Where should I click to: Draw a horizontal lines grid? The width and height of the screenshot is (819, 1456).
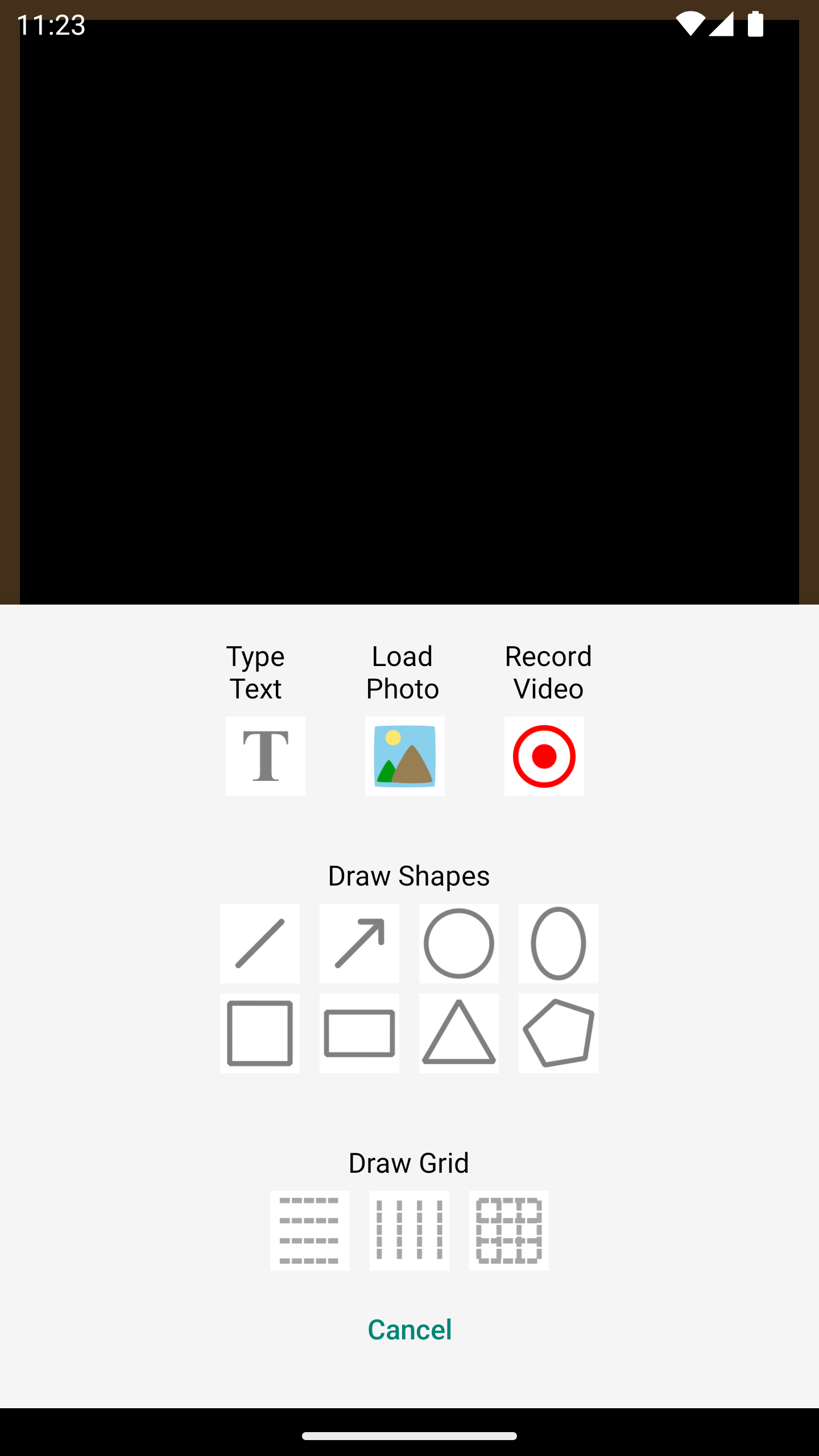click(x=309, y=1230)
